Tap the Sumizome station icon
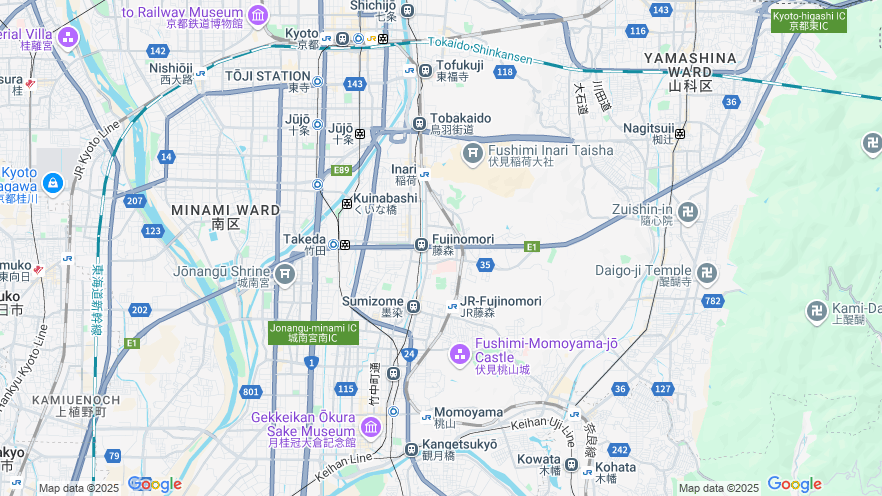 point(413,306)
